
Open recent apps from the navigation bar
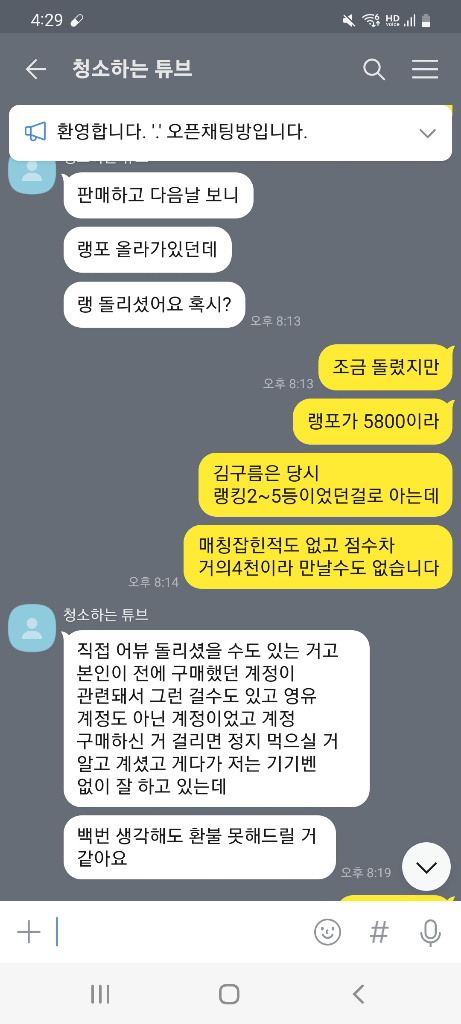(100, 994)
